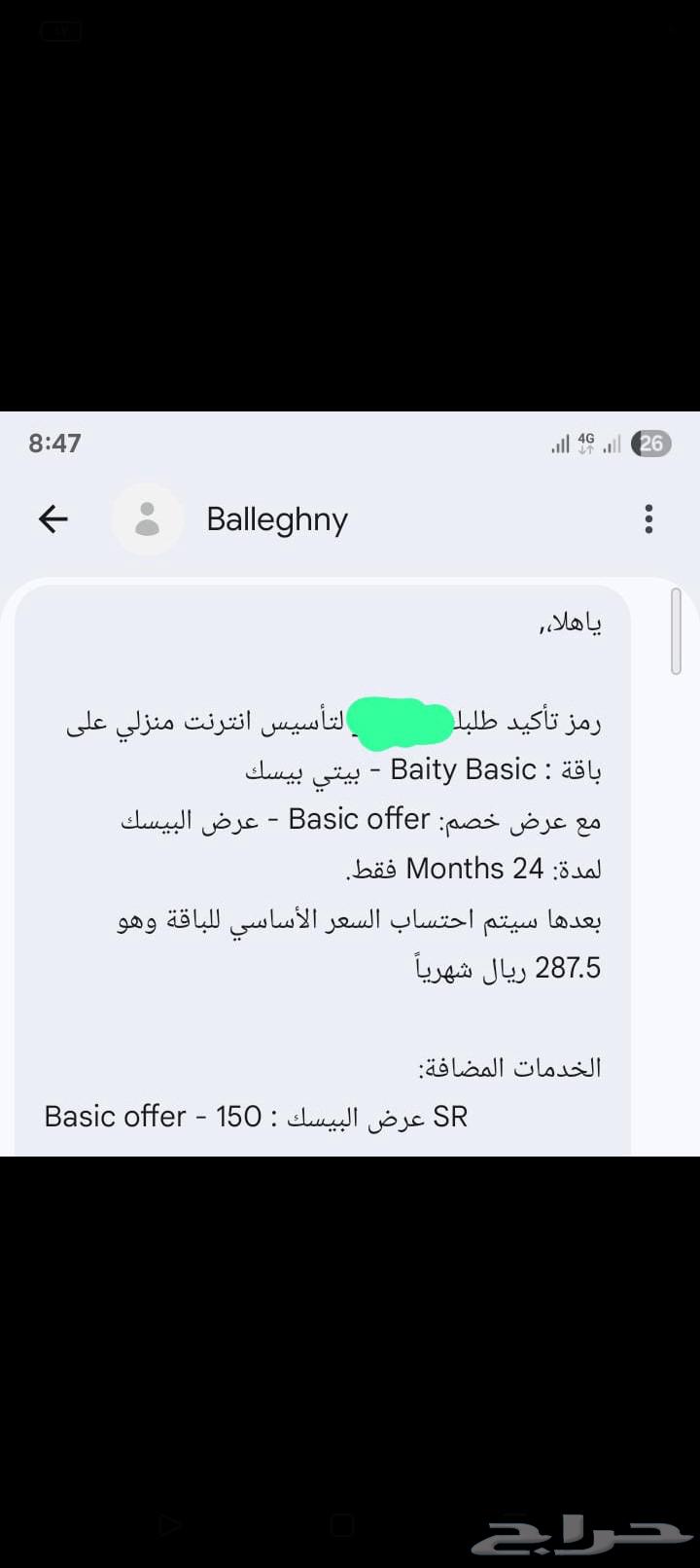The height and width of the screenshot is (1568, 700).
Task: Open the three-dot overflow menu
Action: [647, 519]
